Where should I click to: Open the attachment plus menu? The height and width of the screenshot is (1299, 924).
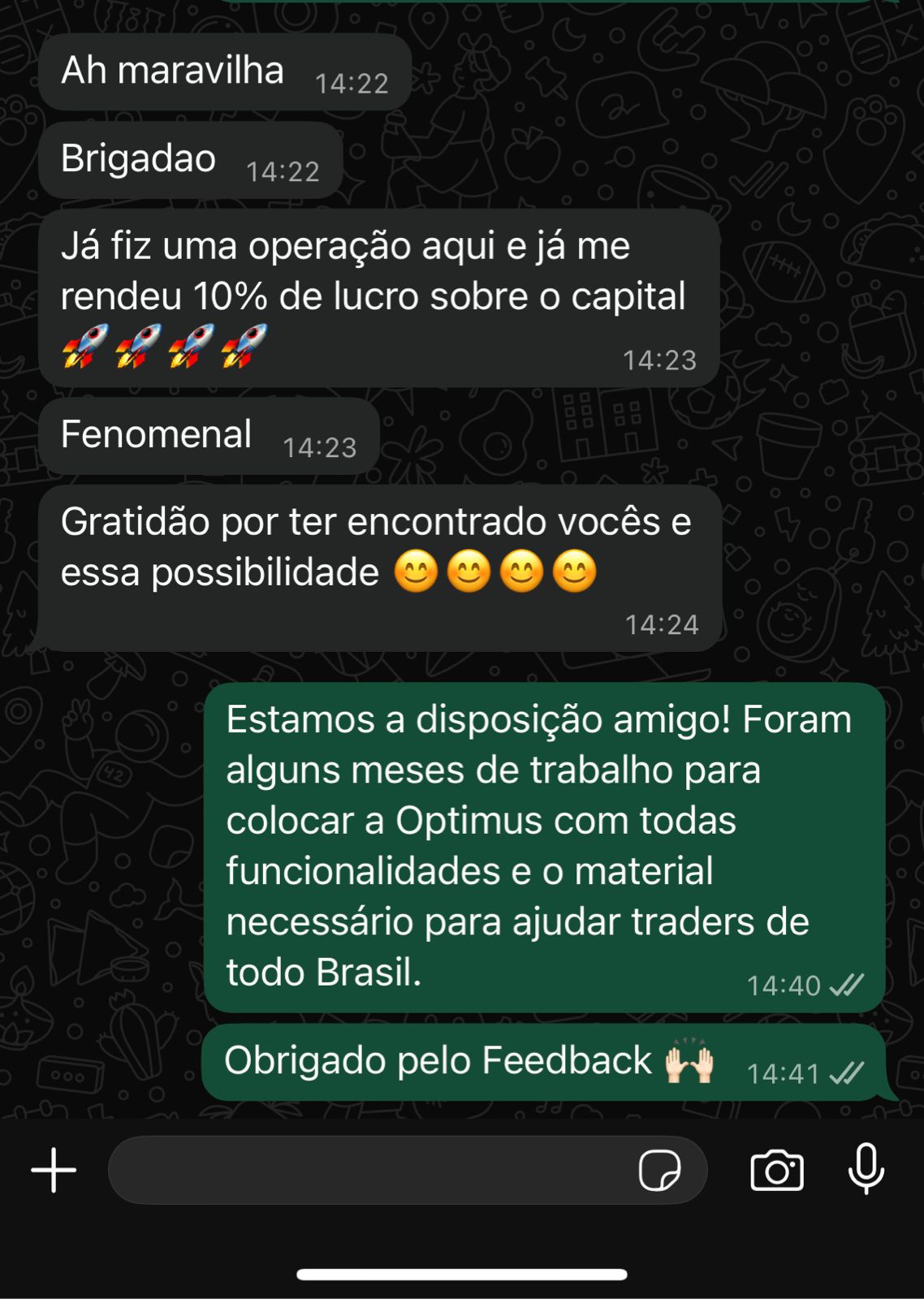tap(54, 1170)
